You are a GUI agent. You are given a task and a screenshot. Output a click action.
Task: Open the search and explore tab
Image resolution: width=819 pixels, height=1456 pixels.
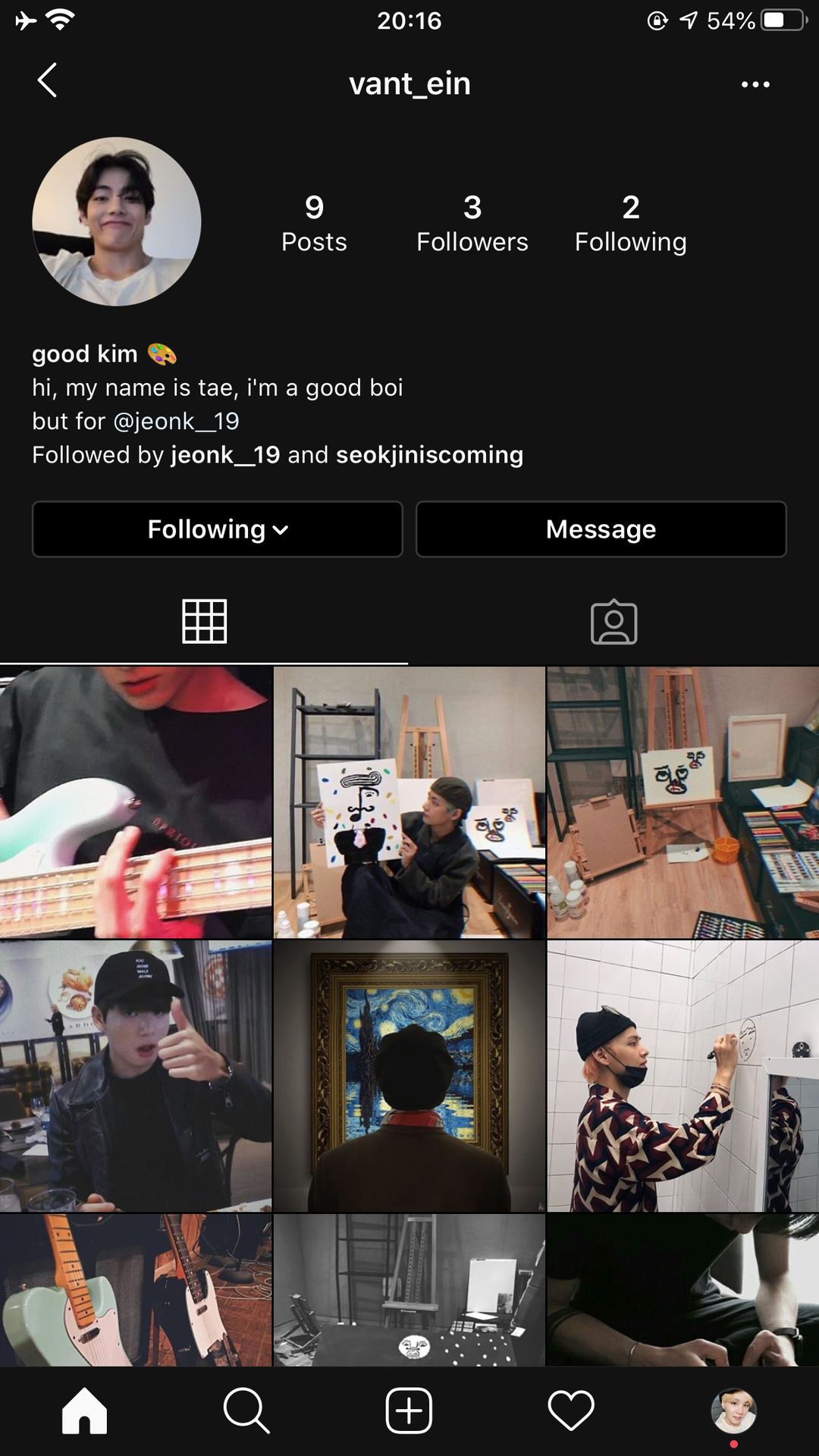[246, 1411]
